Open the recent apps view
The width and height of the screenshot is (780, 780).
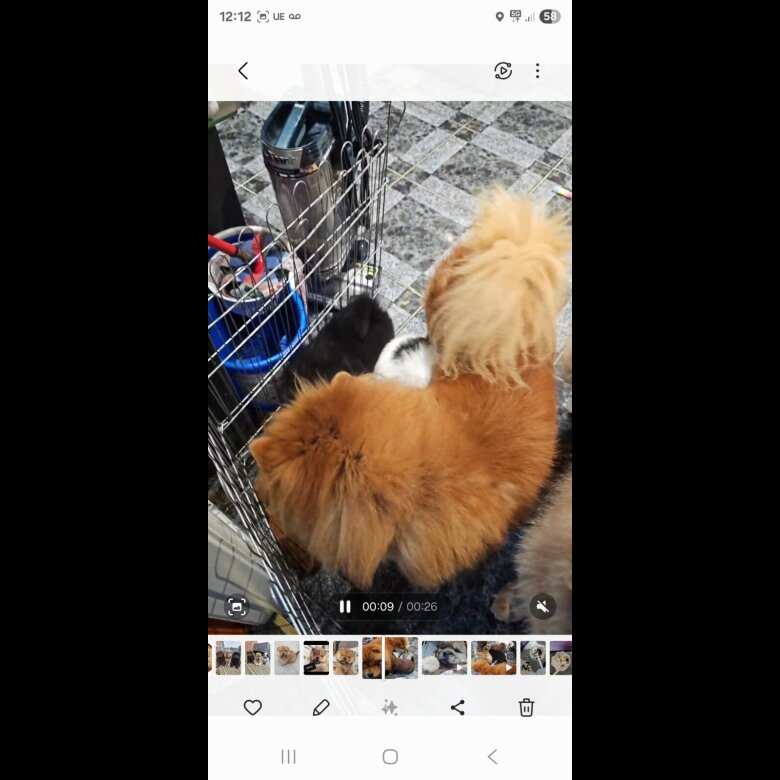click(x=289, y=757)
